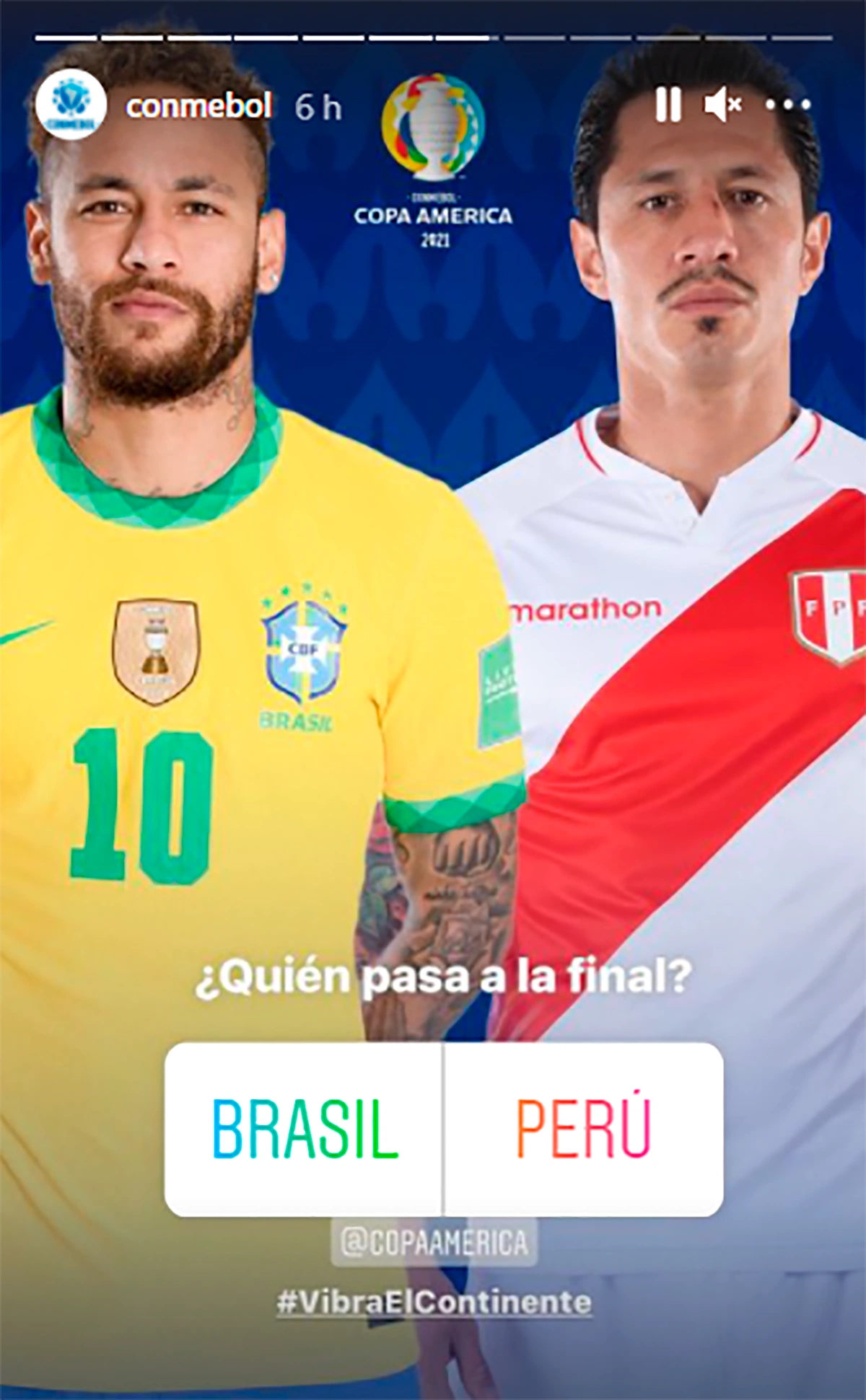Pause the story playback
Screen dimensions: 866x1400
tap(668, 105)
